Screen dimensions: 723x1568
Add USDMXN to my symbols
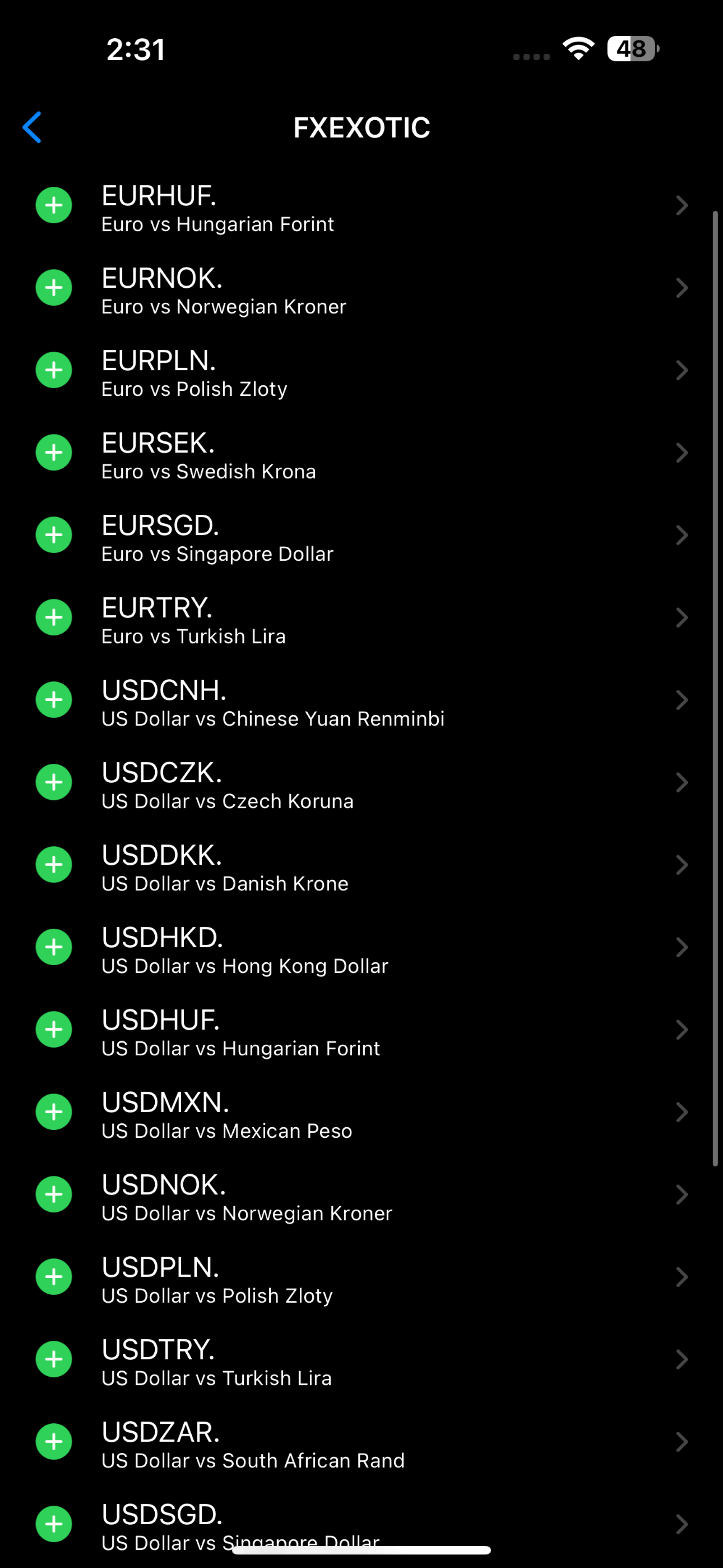pos(54,1112)
